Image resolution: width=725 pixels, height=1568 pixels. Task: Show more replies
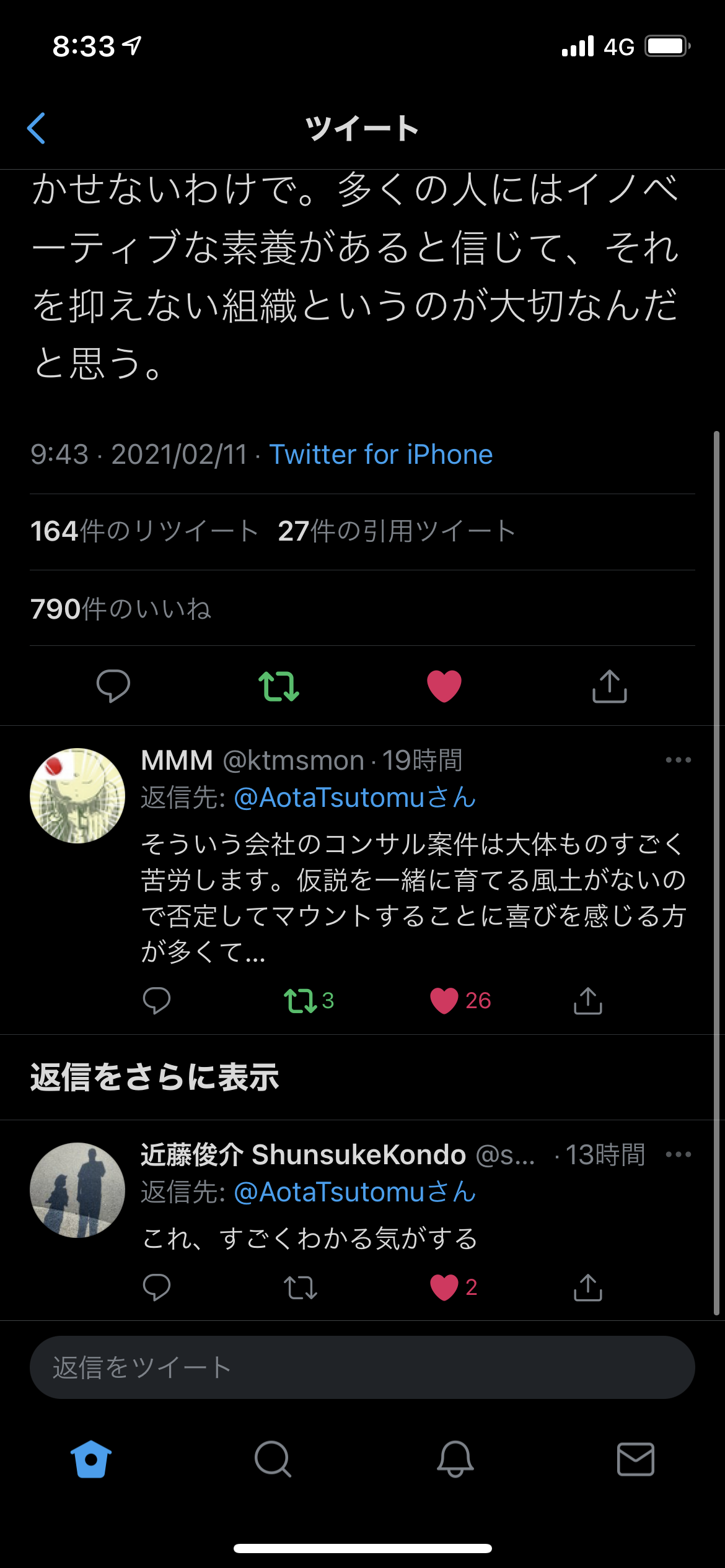(x=155, y=1077)
